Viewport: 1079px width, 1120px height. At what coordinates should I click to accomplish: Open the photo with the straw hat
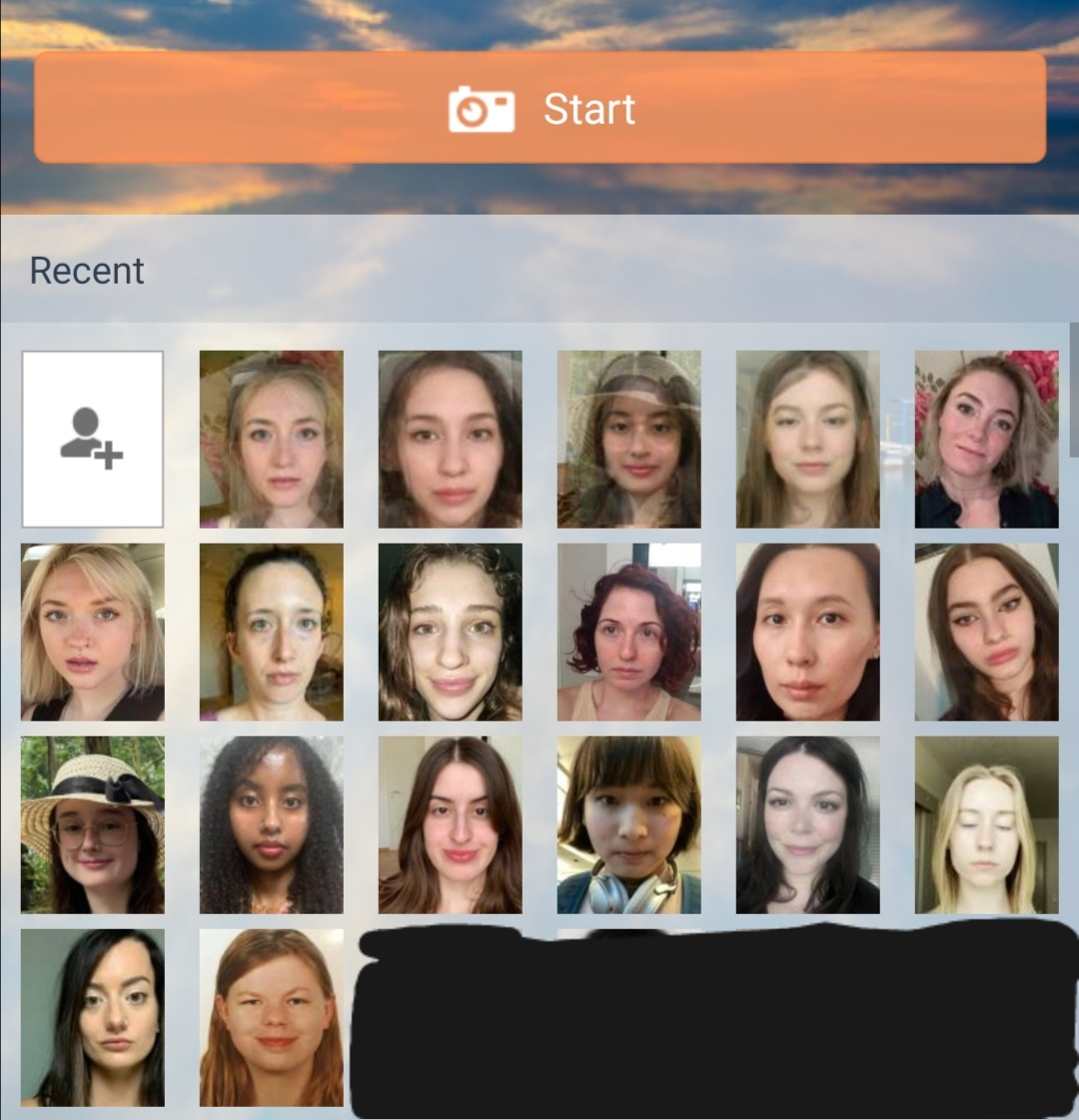coord(92,825)
